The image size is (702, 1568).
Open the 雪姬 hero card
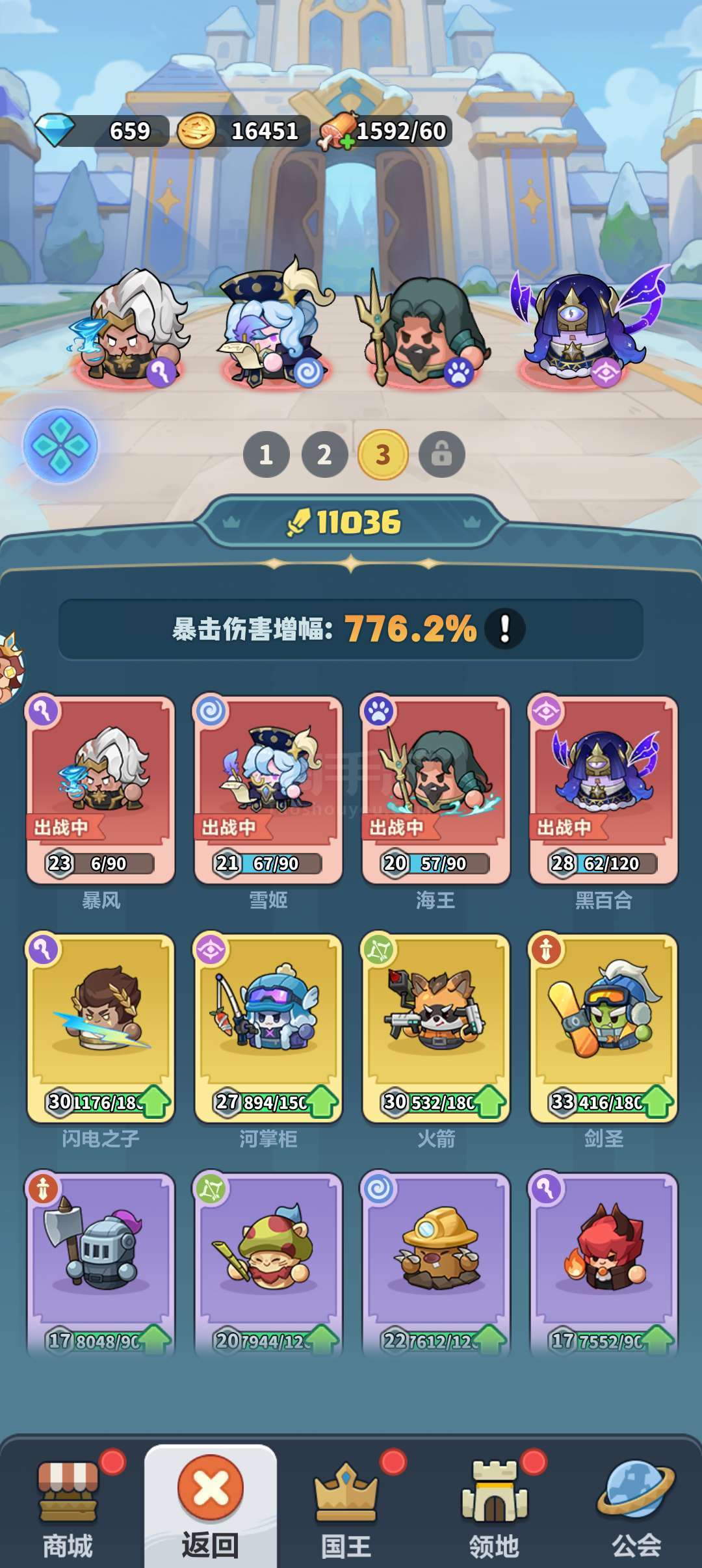268,790
